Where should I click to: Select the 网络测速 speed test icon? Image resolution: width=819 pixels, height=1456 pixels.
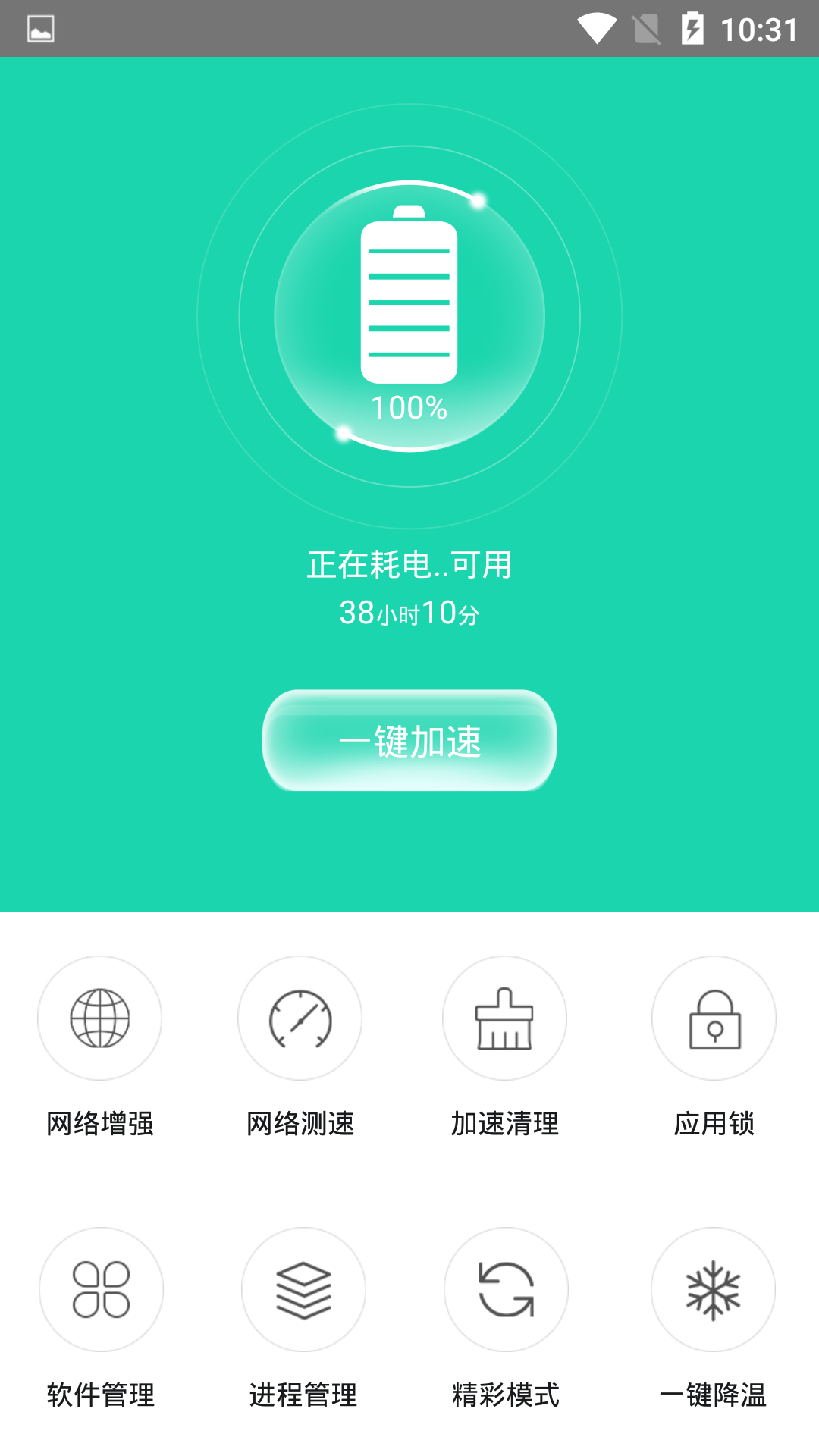[x=300, y=1018]
